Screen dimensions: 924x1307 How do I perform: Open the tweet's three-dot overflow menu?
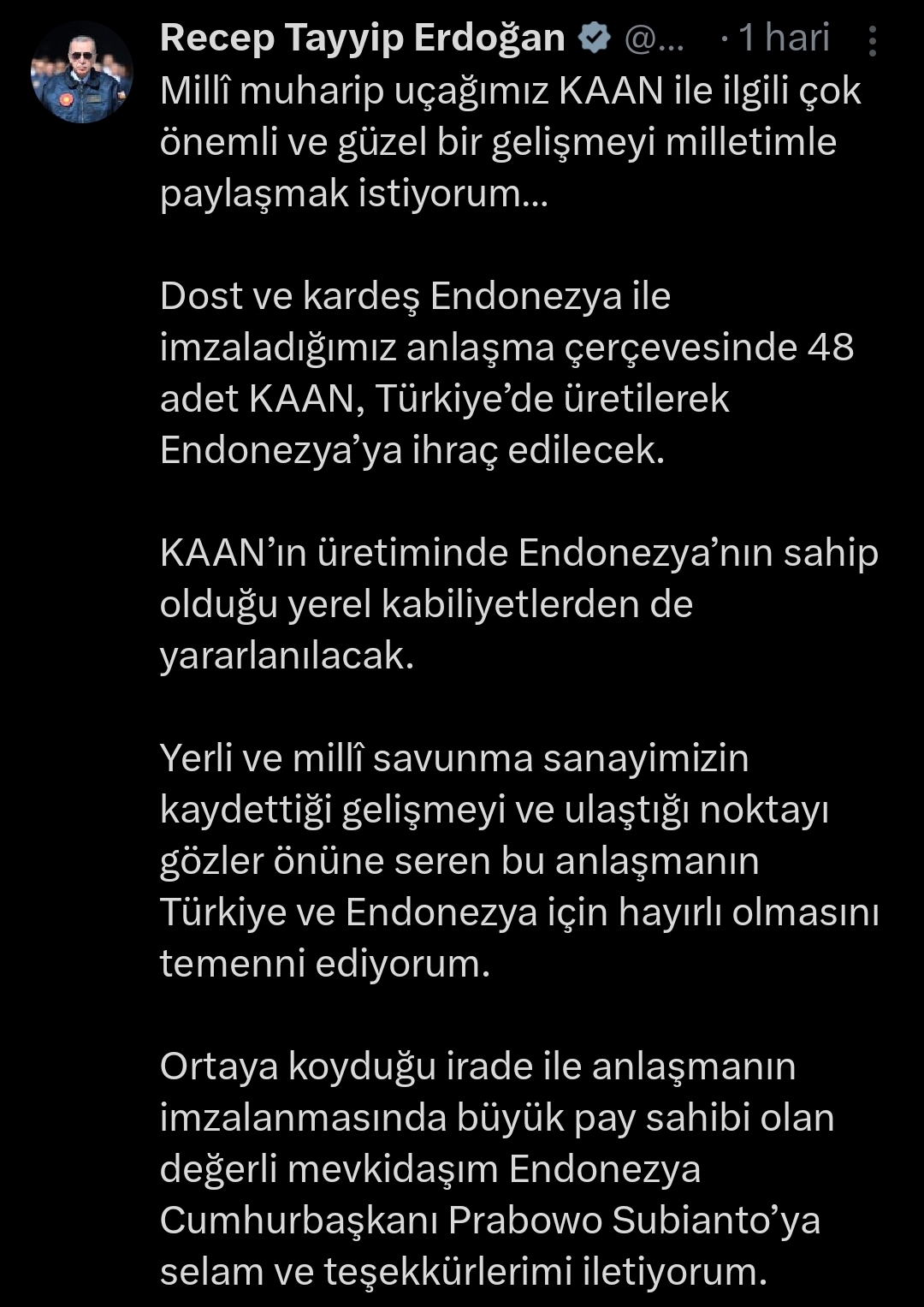click(x=872, y=41)
